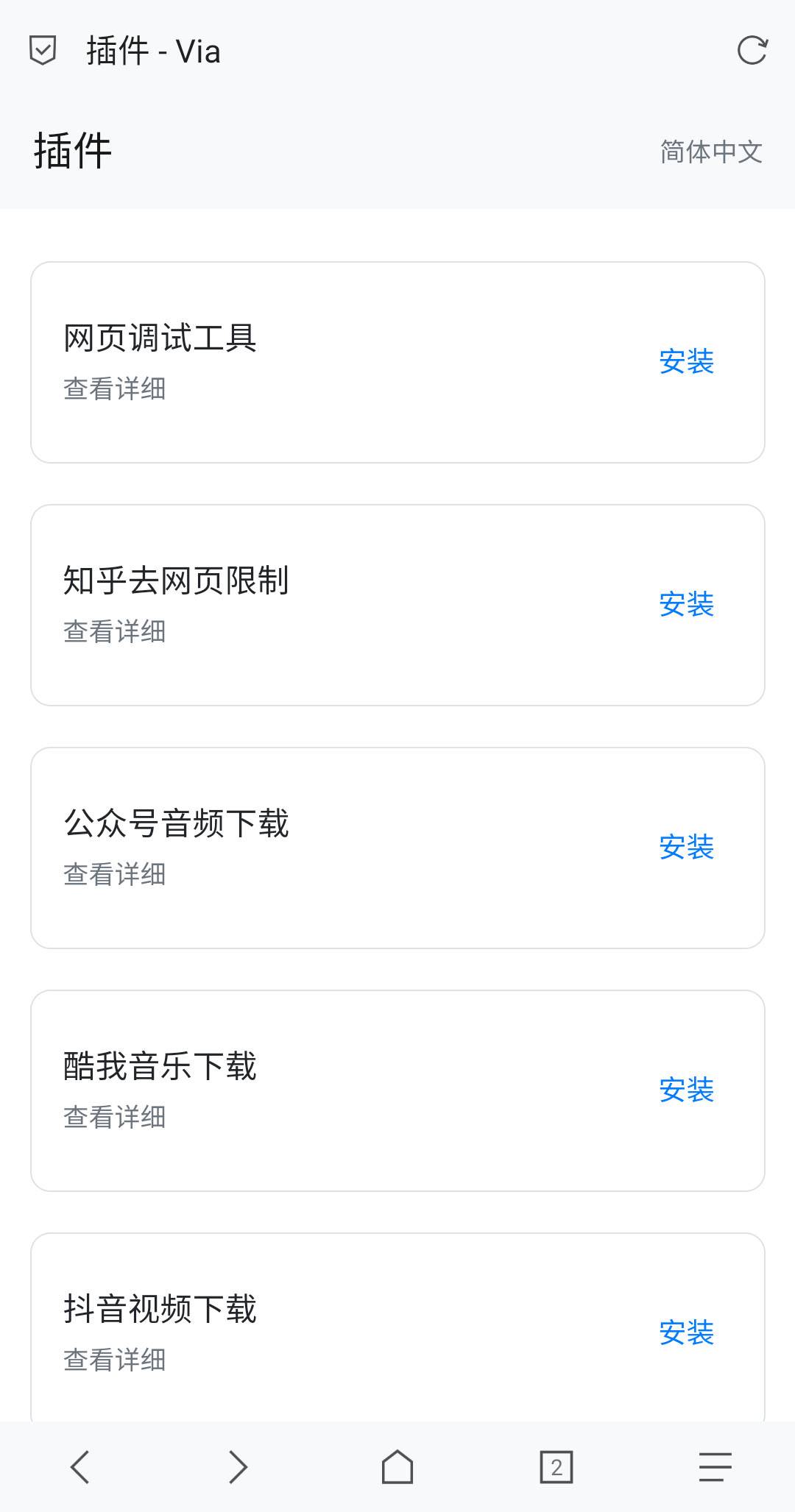Screen dimensions: 795x1512
Task: Install the 公众号音频下载 plugin
Action: pos(688,848)
